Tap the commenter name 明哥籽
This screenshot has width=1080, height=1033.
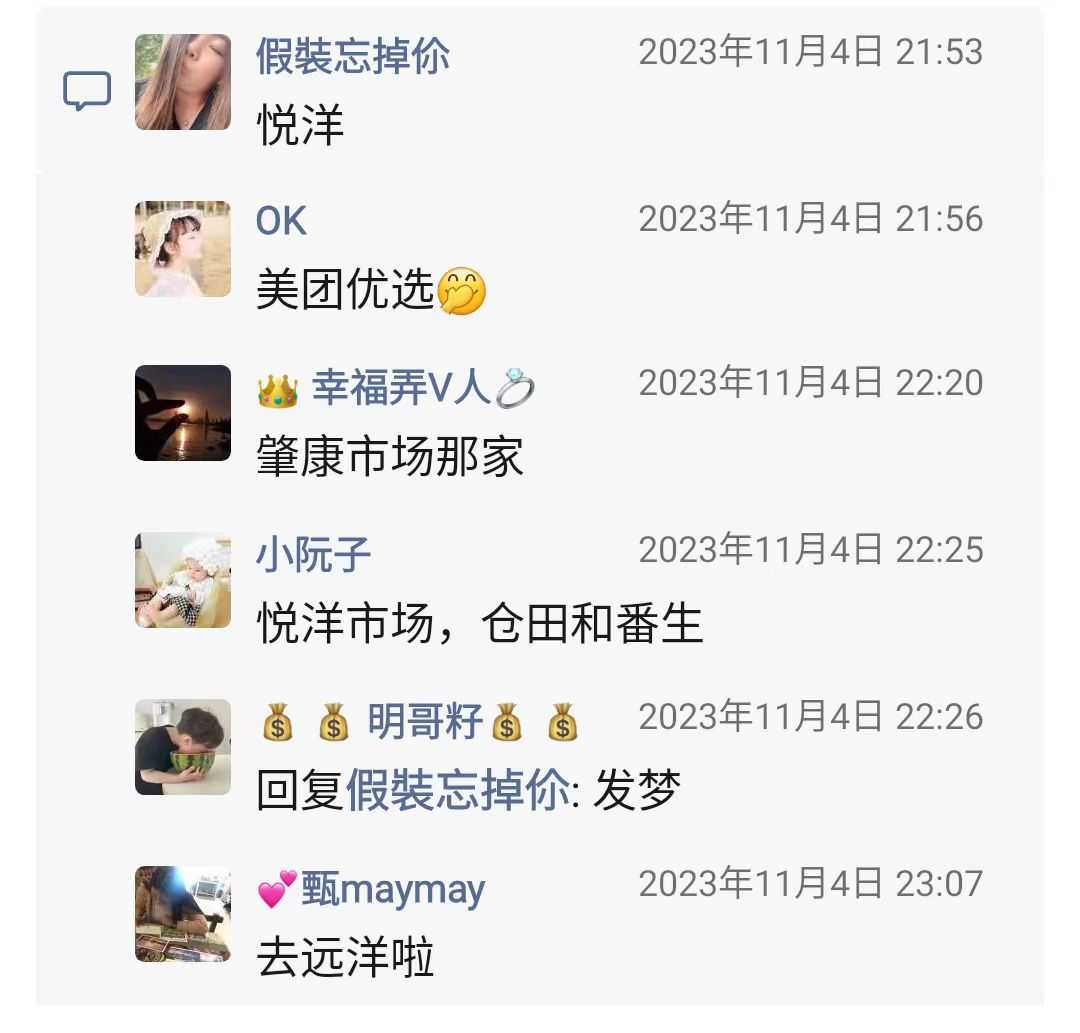(424, 721)
